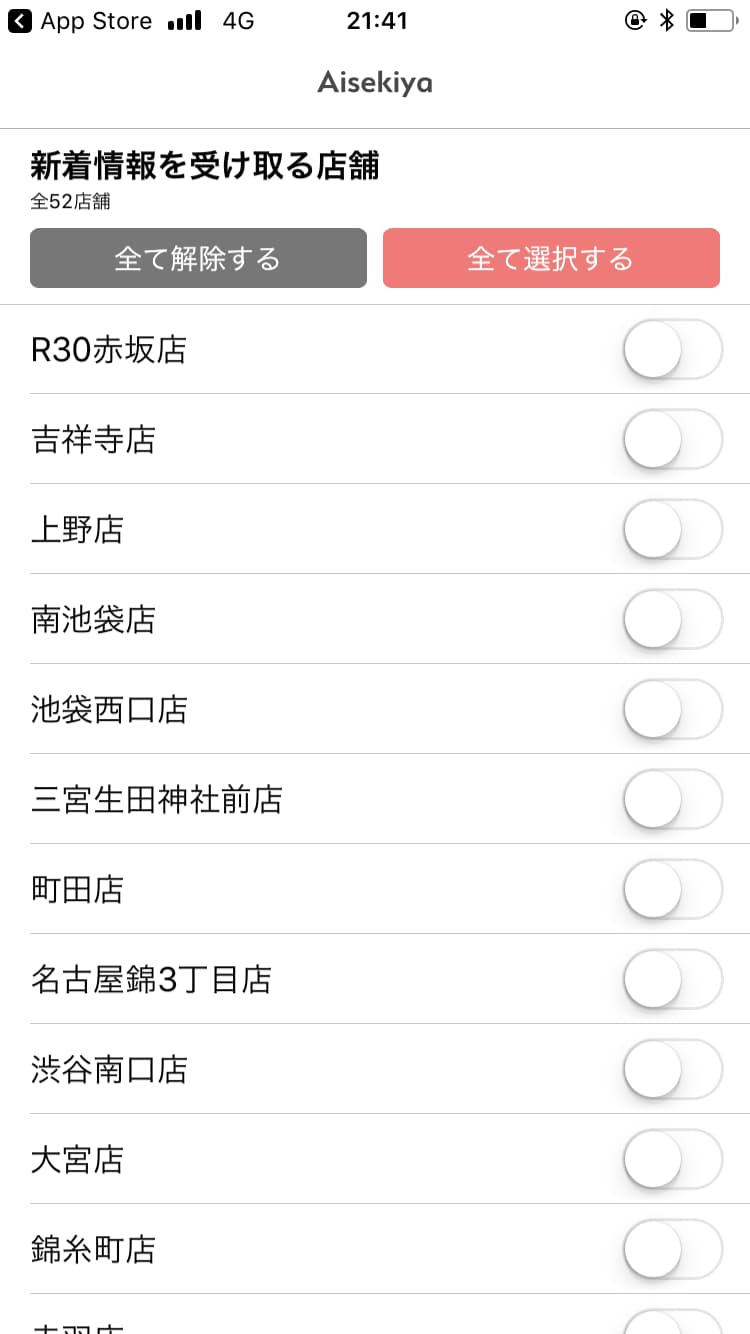Toggle the 吉祥寺店 switch on
This screenshot has width=750, height=1334.
tap(673, 439)
